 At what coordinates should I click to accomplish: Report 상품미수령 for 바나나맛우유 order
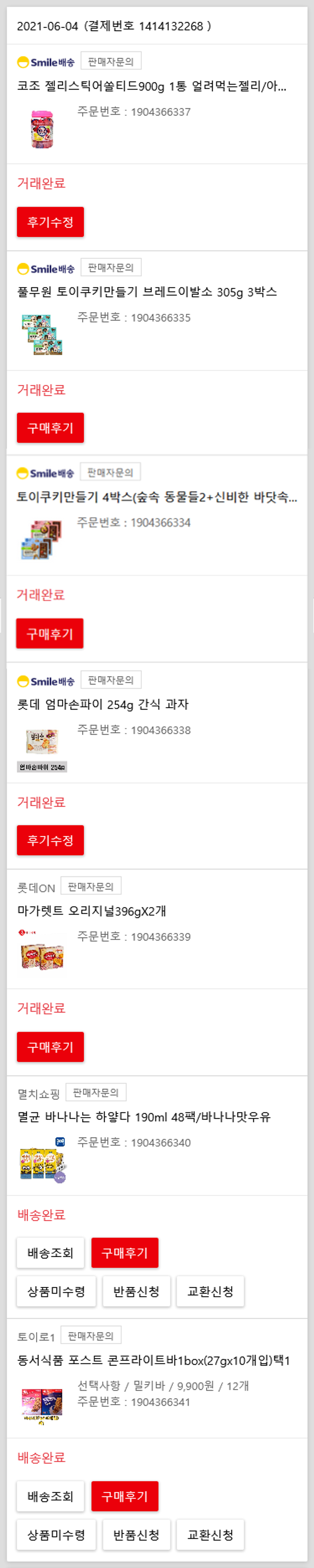click(x=56, y=1291)
